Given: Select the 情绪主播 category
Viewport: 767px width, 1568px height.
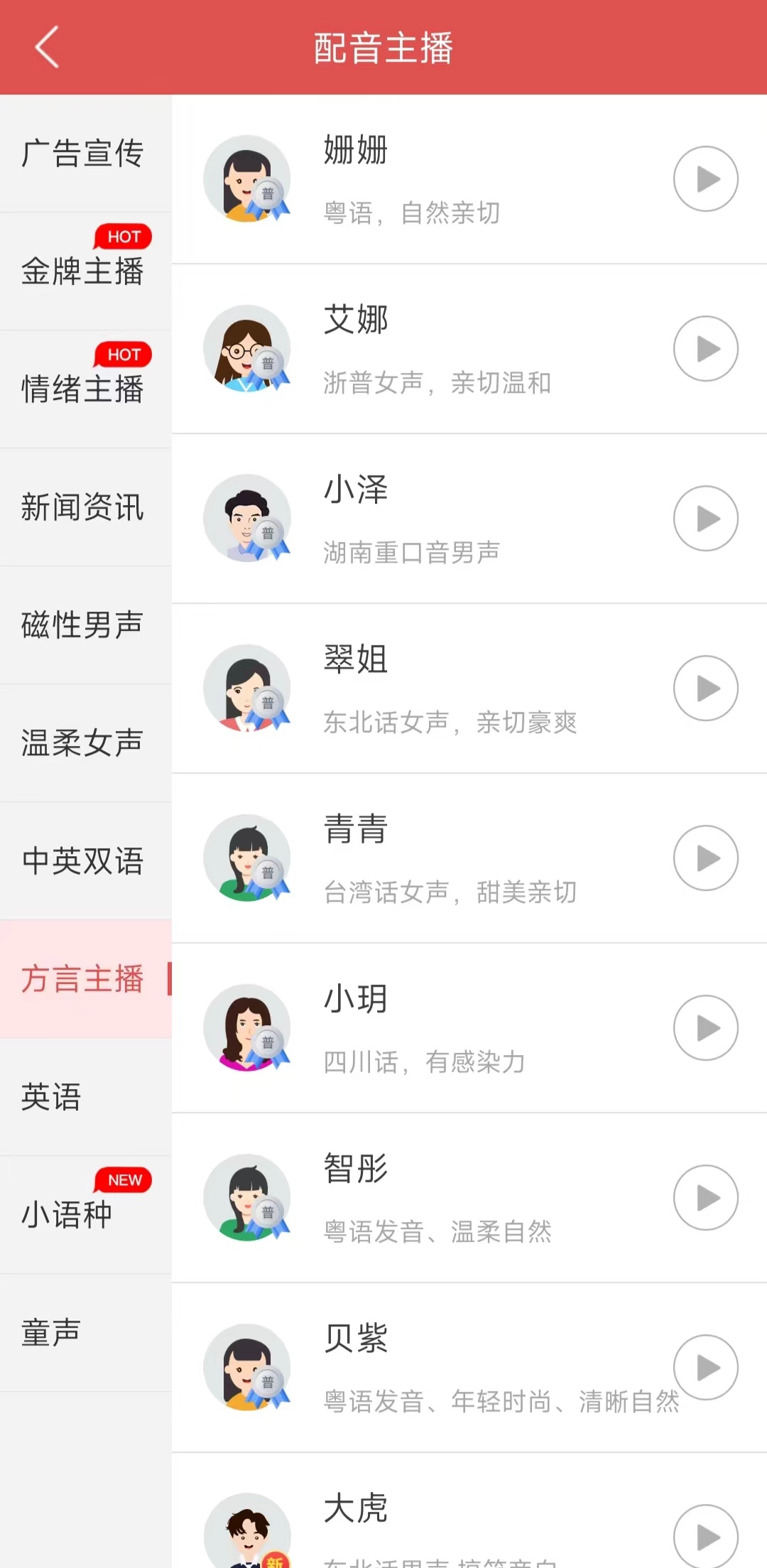Looking at the screenshot, I should [x=83, y=389].
